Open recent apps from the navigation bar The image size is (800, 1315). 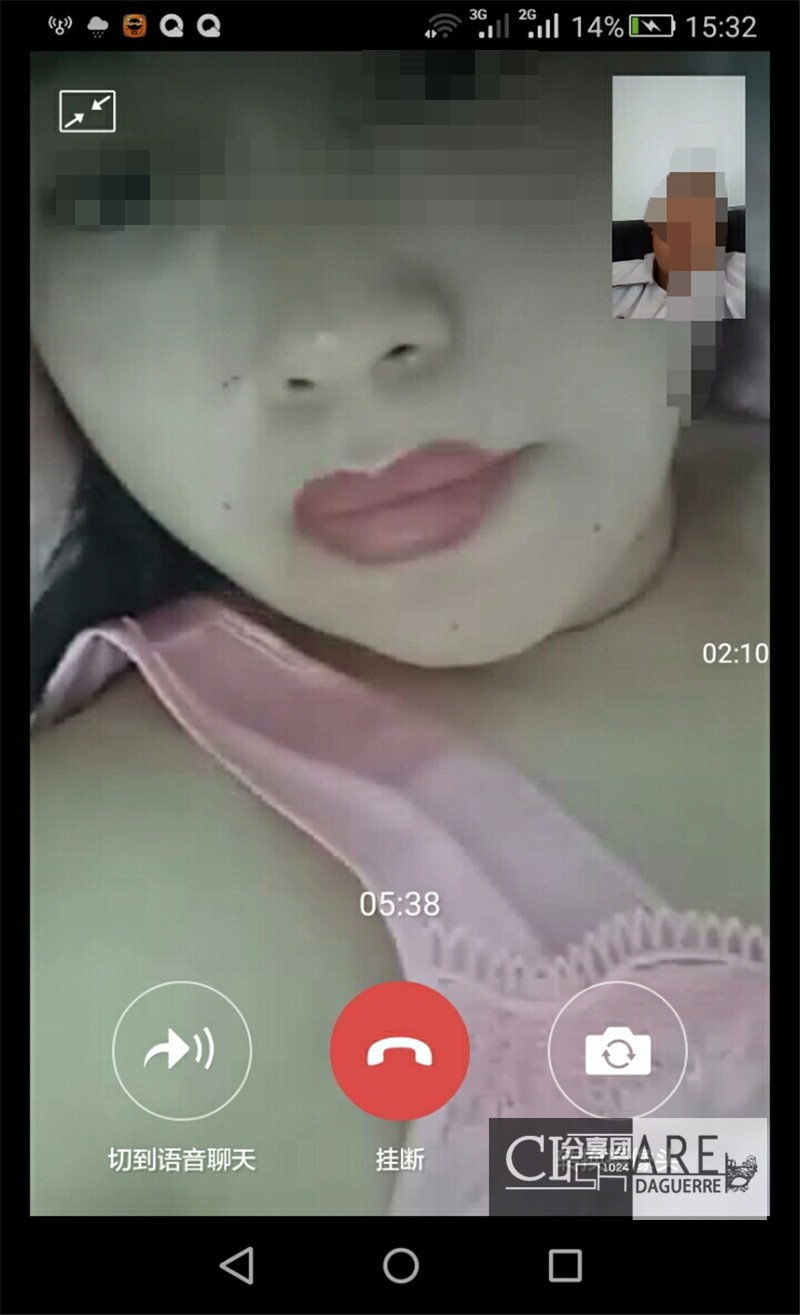pyautogui.click(x=565, y=1265)
